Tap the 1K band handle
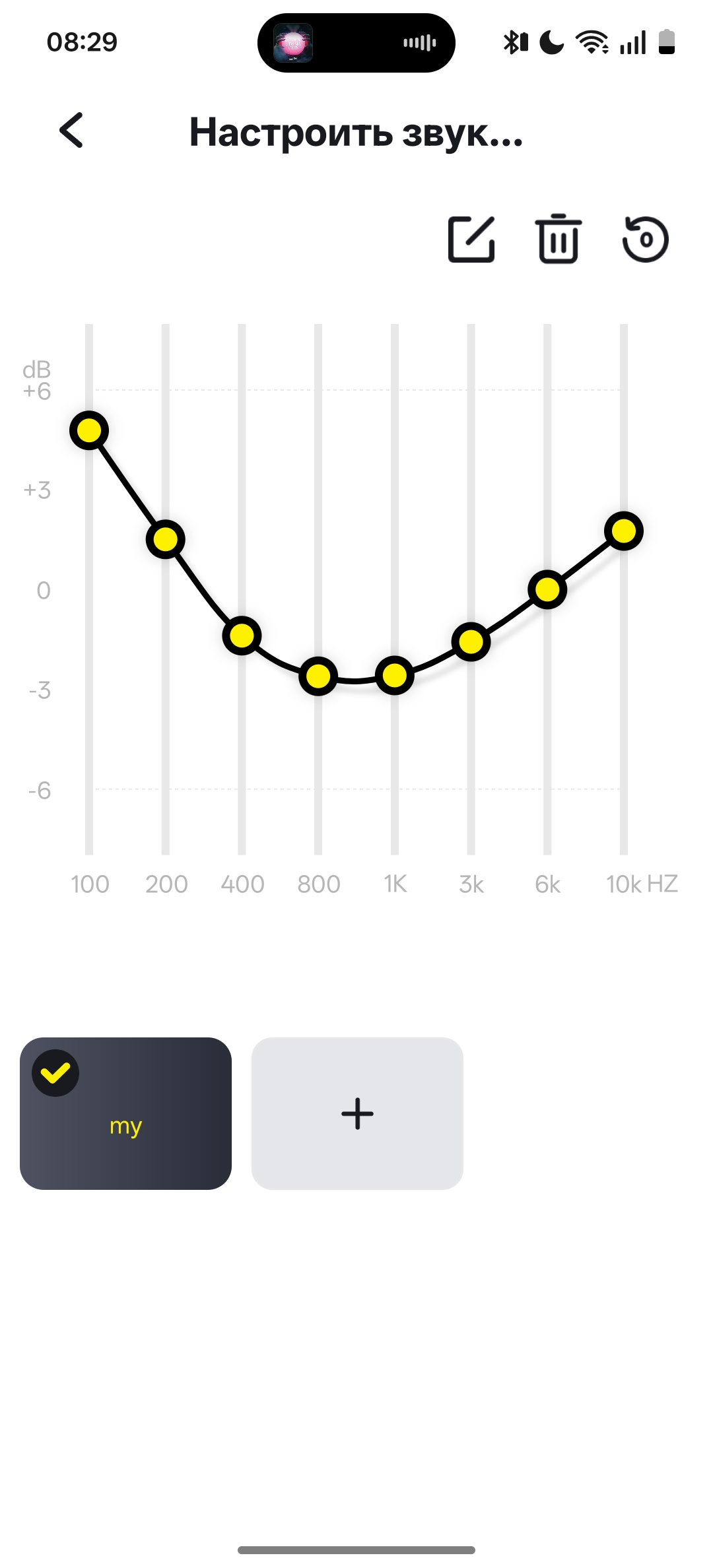This screenshot has height=1568, width=713. pyautogui.click(x=395, y=675)
